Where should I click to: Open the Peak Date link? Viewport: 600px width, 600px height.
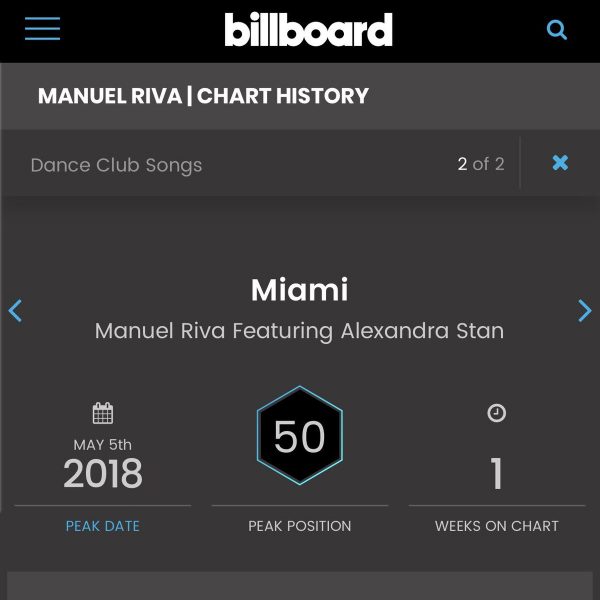pyautogui.click(x=103, y=526)
